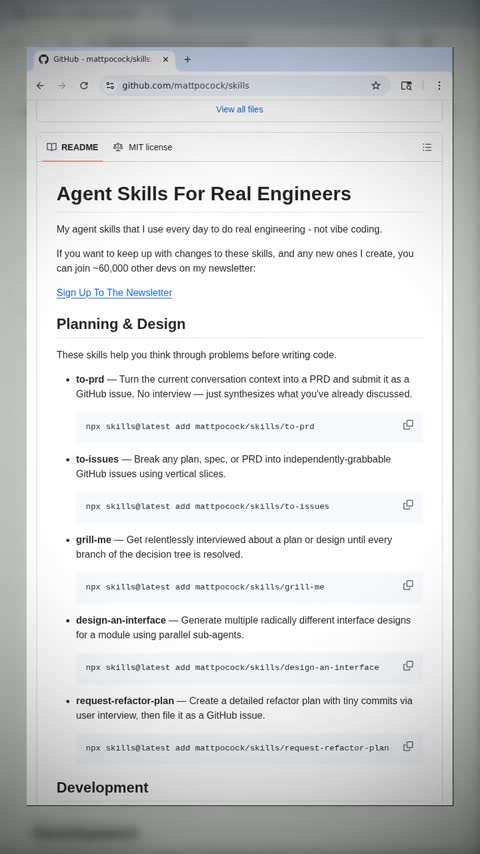The height and width of the screenshot is (854, 480).
Task: Switch to the MIT license tab
Action: [143, 147]
